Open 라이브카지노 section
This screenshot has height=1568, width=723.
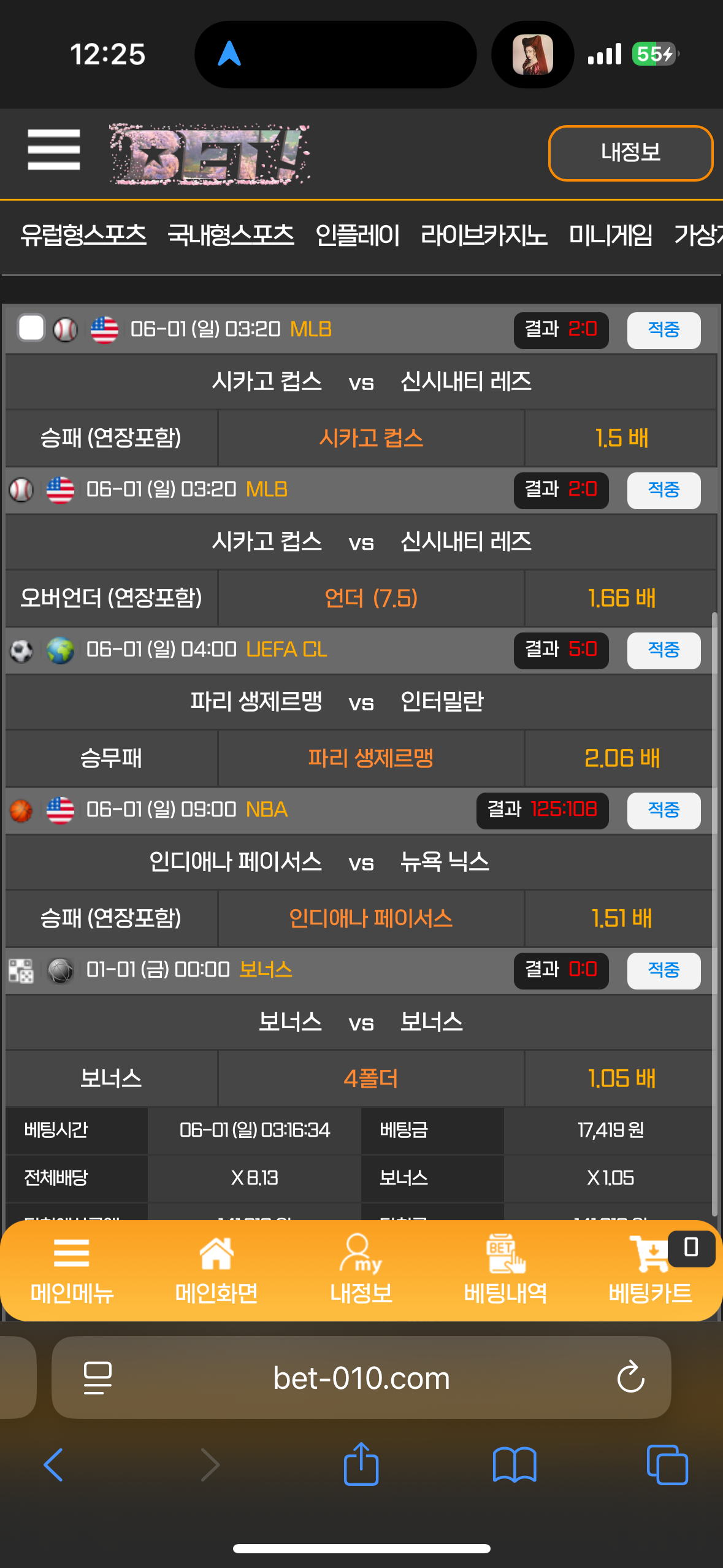point(484,235)
